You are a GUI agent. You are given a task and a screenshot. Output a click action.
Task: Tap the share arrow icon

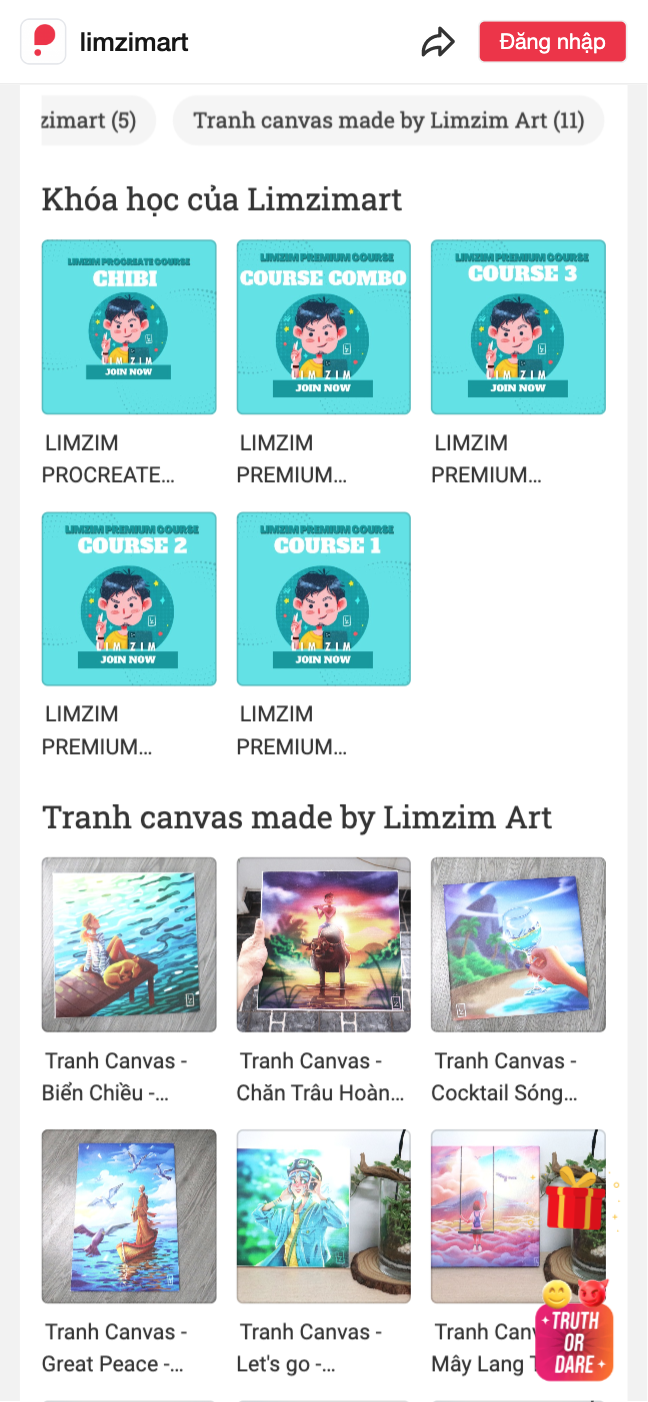(438, 42)
